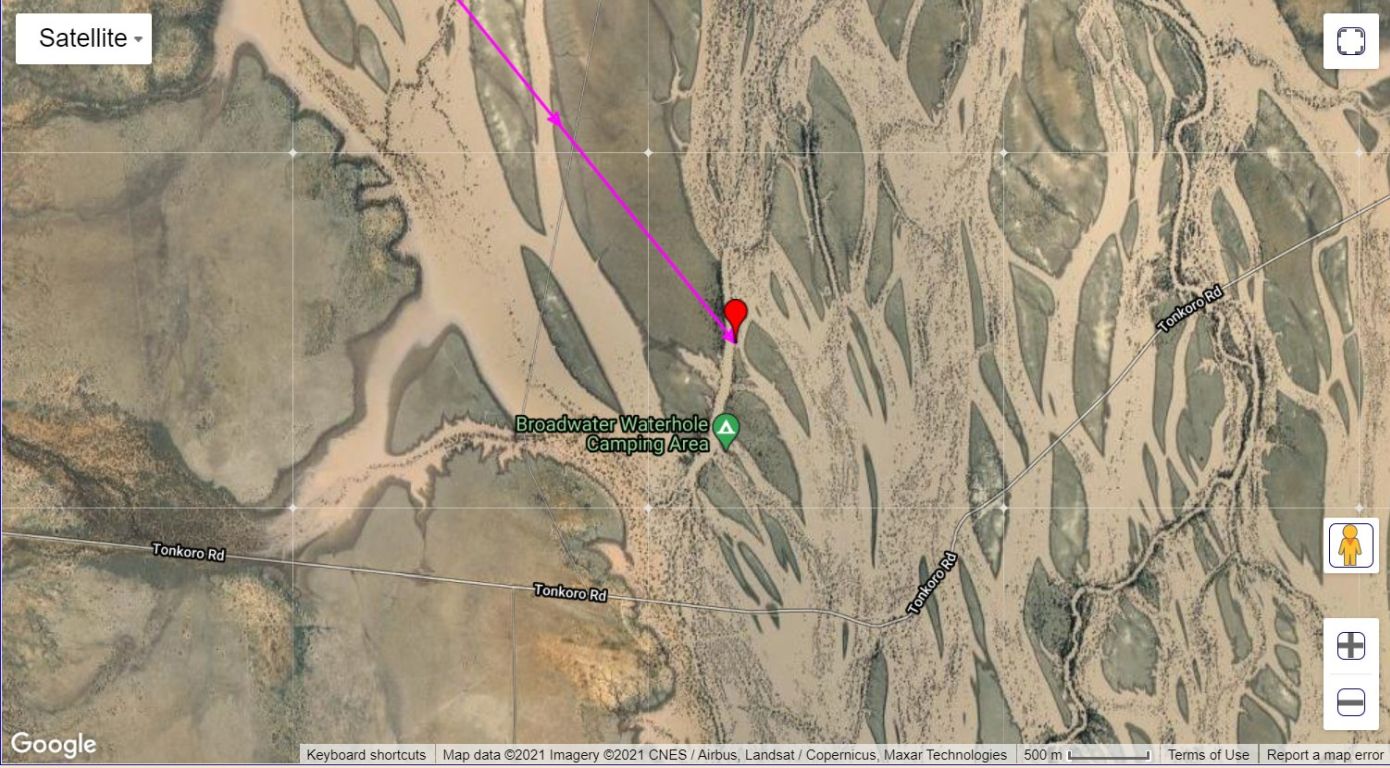The image size is (1390, 768).
Task: Toggle fullscreen map view
Action: point(1350,41)
